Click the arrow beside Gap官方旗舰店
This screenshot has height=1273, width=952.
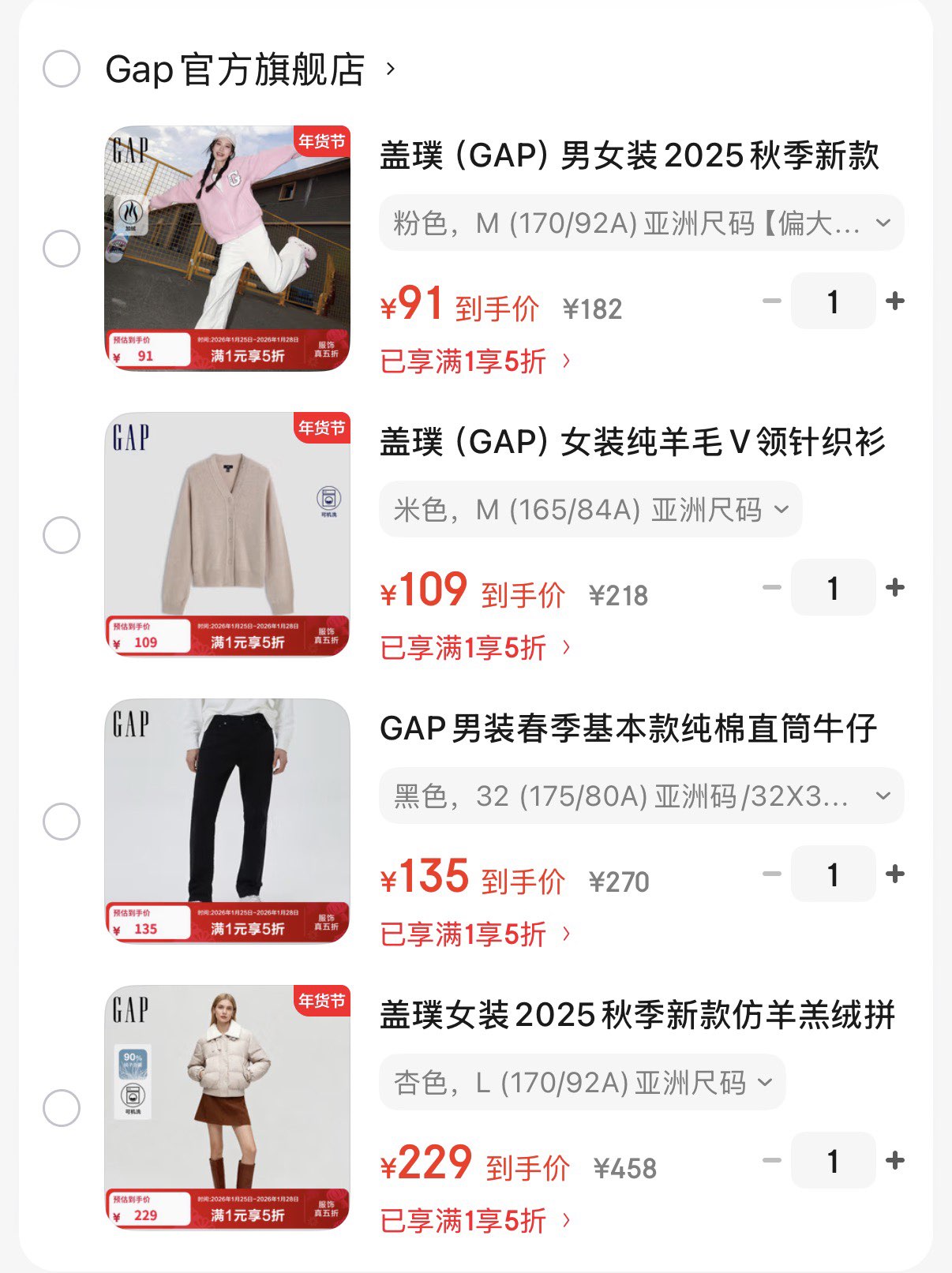point(389,71)
